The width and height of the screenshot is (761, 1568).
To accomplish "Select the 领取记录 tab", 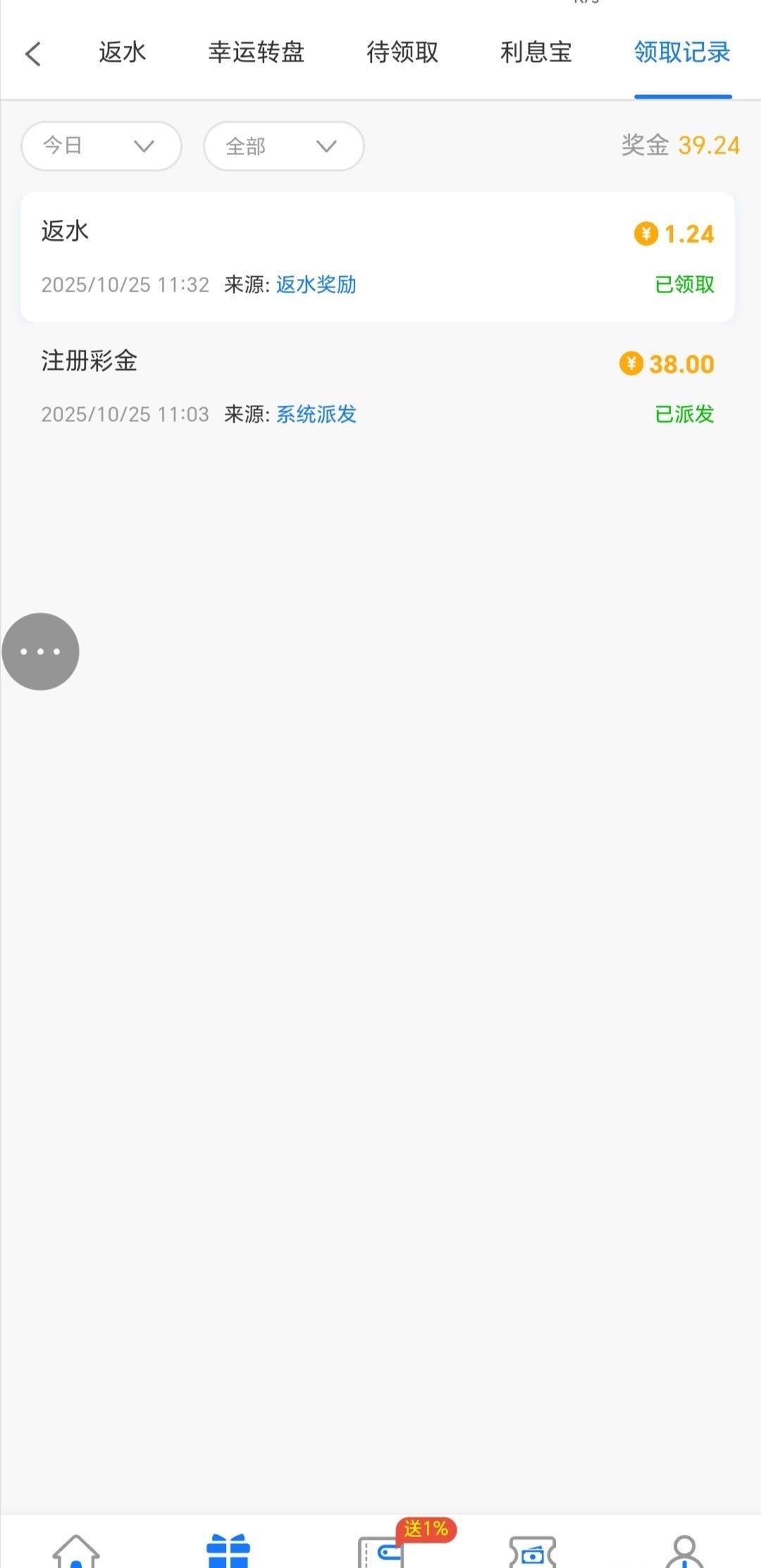I will [x=682, y=53].
